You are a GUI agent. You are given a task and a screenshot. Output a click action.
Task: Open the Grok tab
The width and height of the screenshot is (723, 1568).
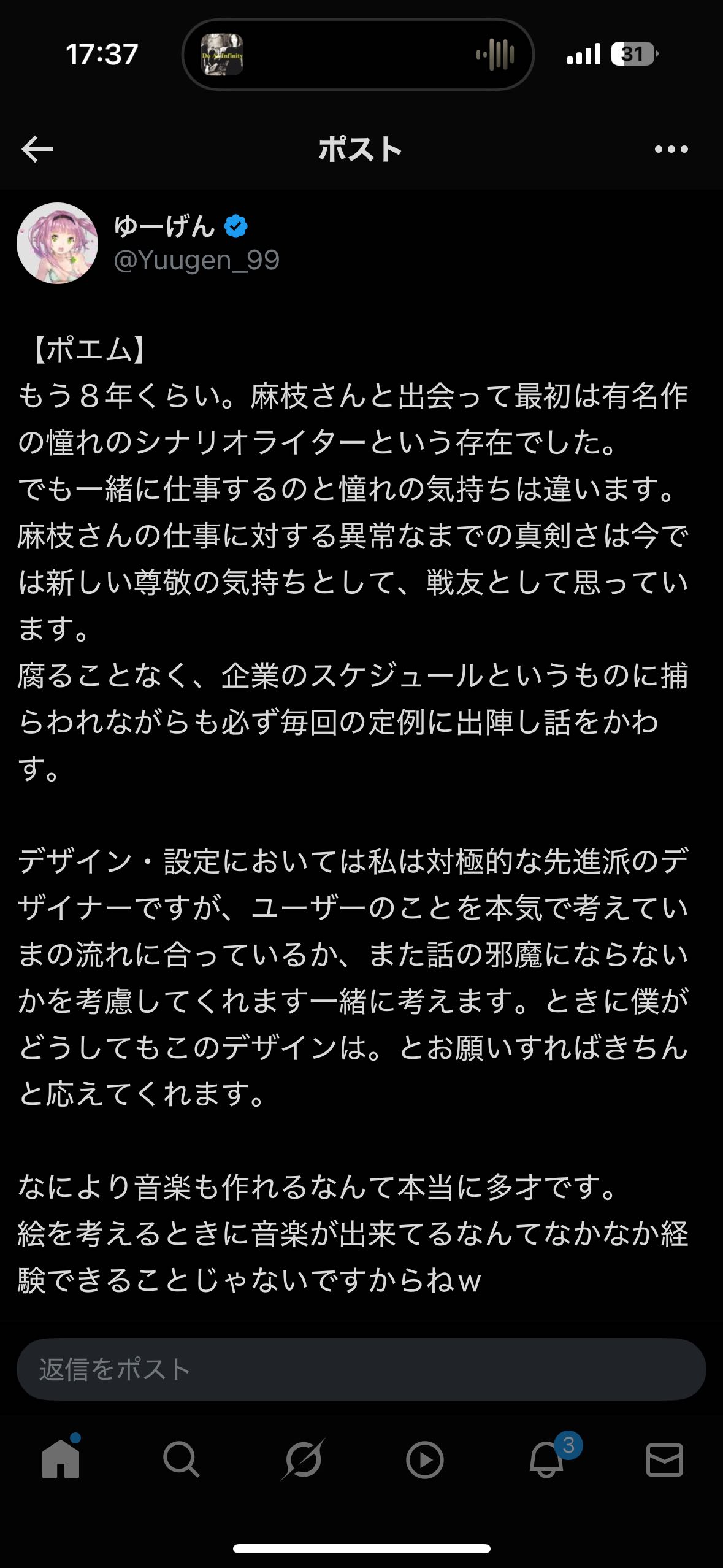[303, 1459]
